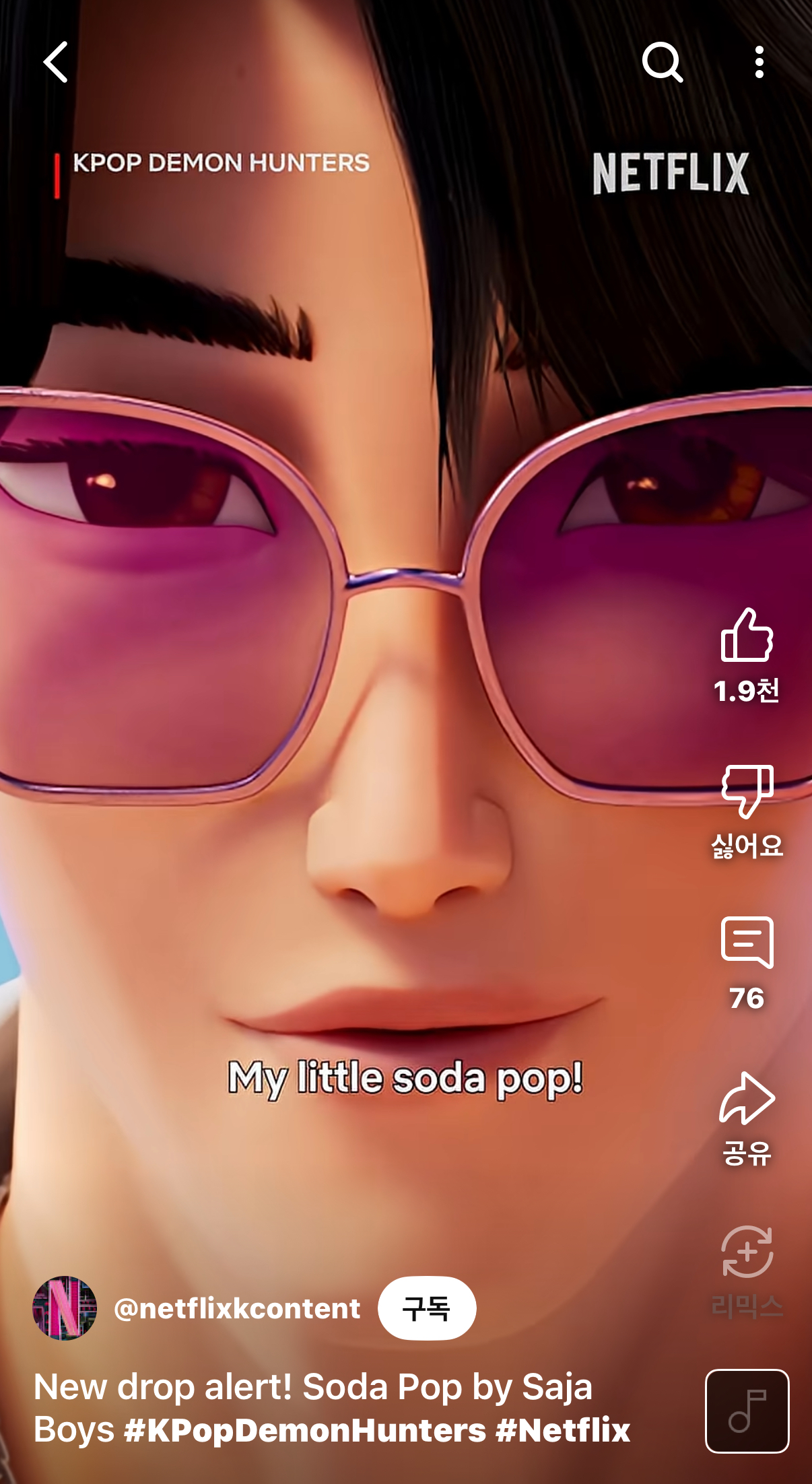
Task: Dislike the video with thumbs down
Action: [x=747, y=791]
